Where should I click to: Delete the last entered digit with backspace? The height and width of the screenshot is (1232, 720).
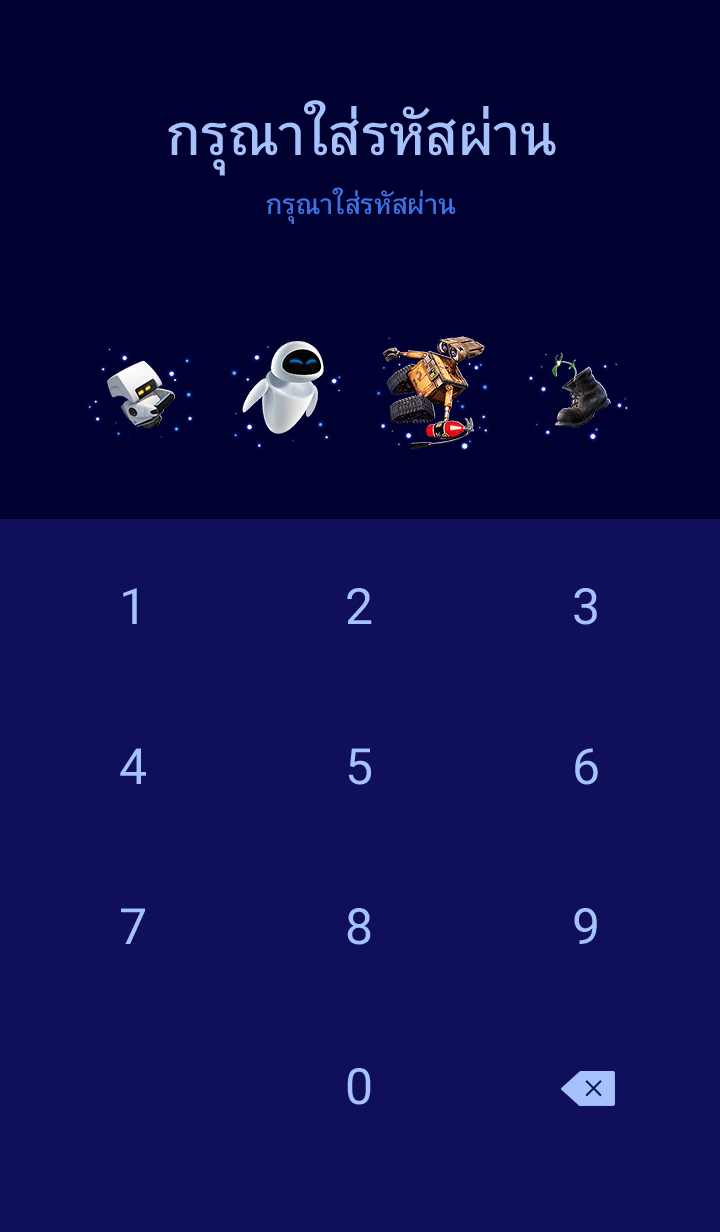(x=588, y=1088)
